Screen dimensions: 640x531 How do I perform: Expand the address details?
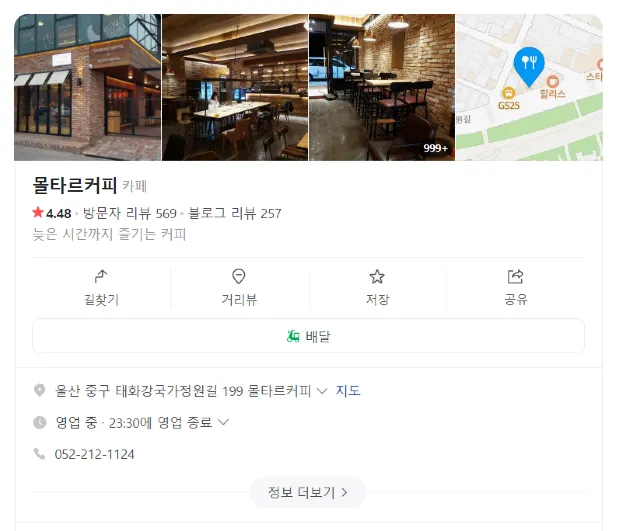pos(322,391)
